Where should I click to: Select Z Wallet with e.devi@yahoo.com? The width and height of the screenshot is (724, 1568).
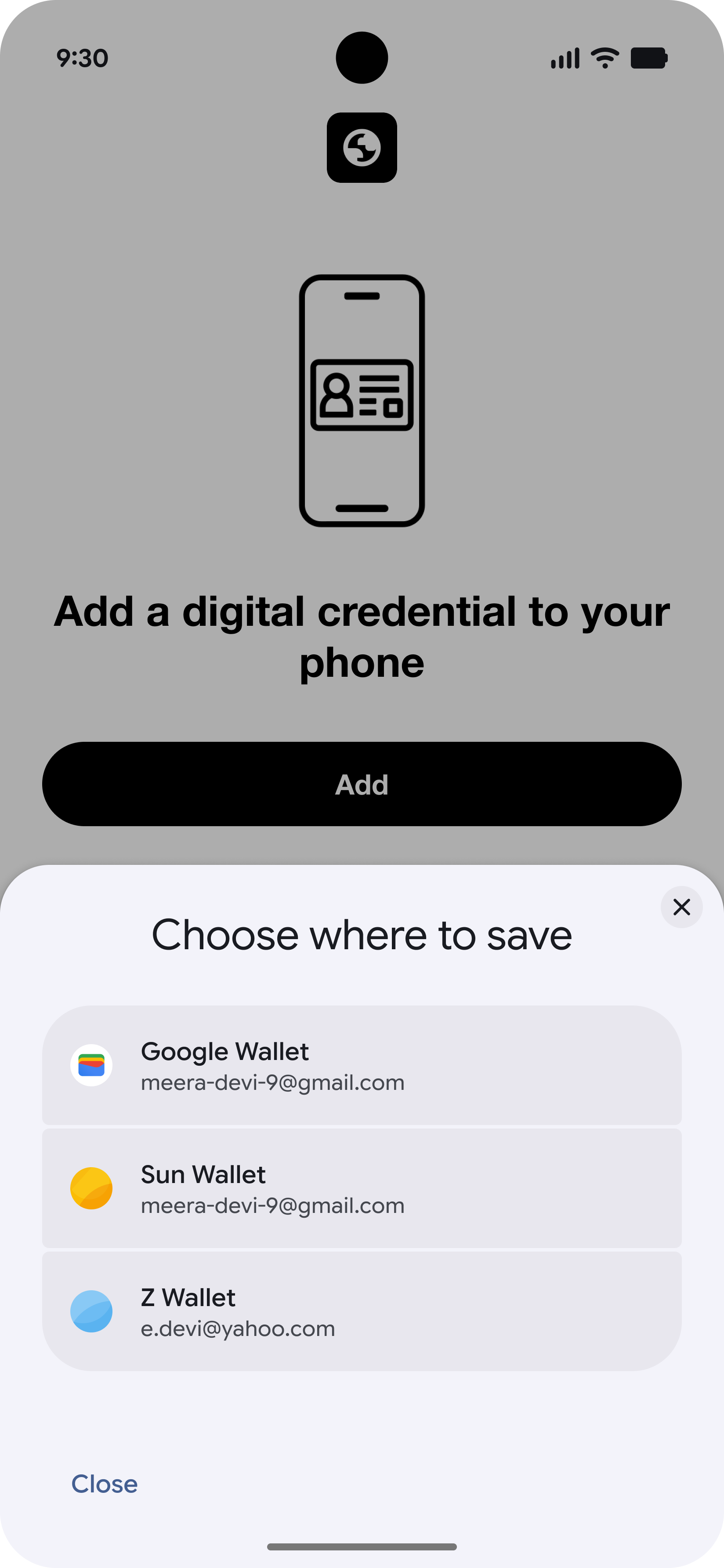coord(362,1311)
